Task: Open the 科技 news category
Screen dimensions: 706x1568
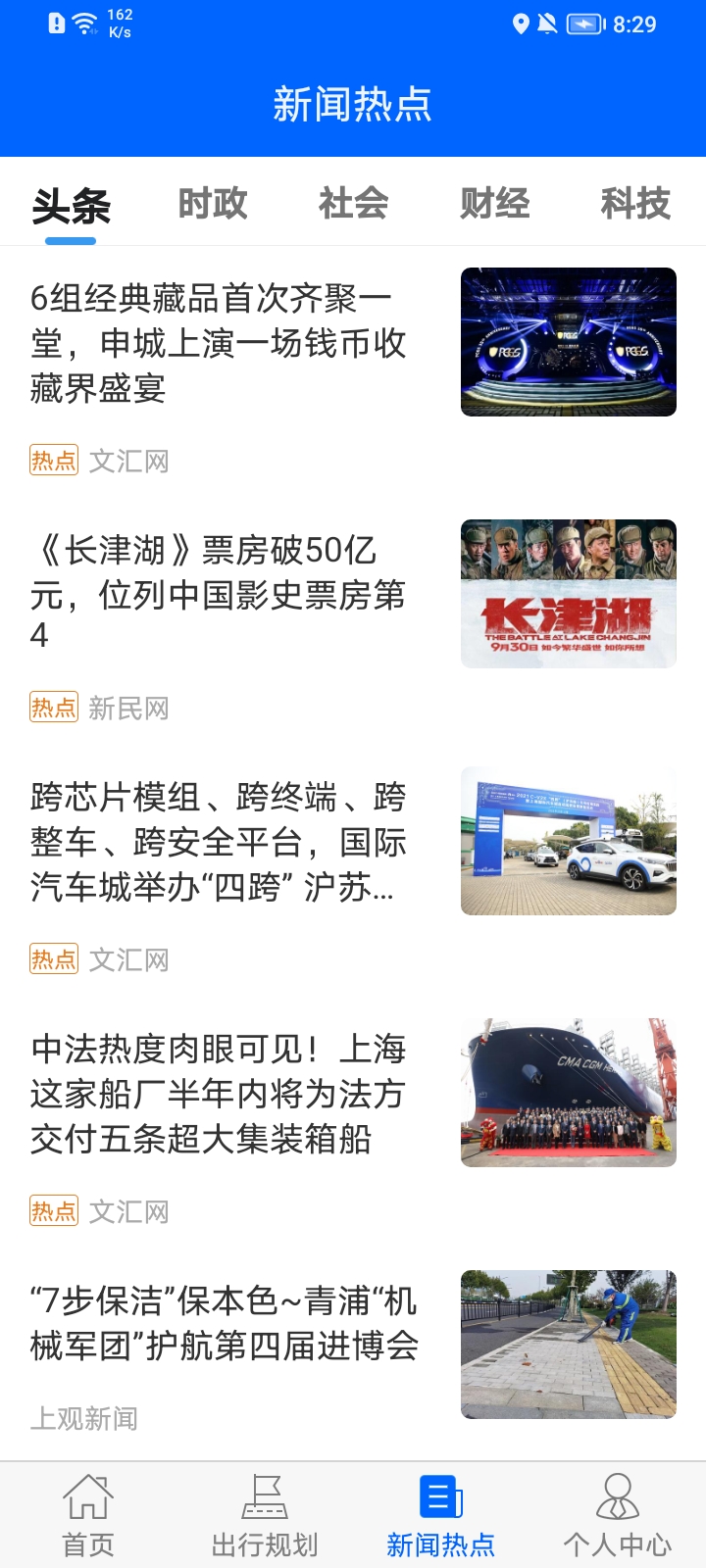Action: (635, 203)
